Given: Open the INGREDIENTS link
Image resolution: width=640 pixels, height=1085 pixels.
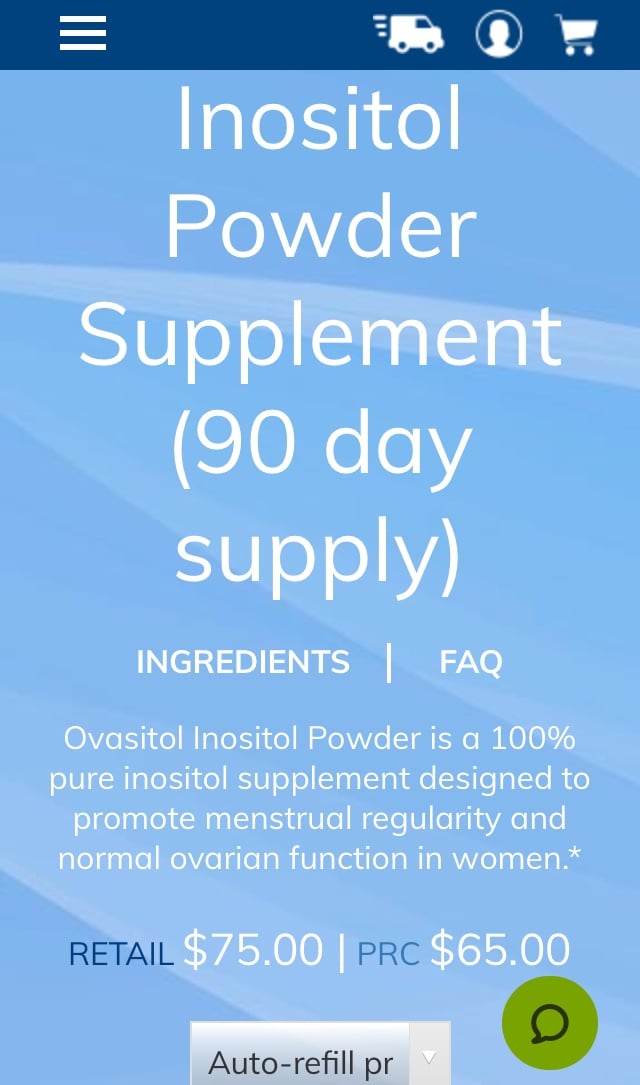Looking at the screenshot, I should pos(243,662).
